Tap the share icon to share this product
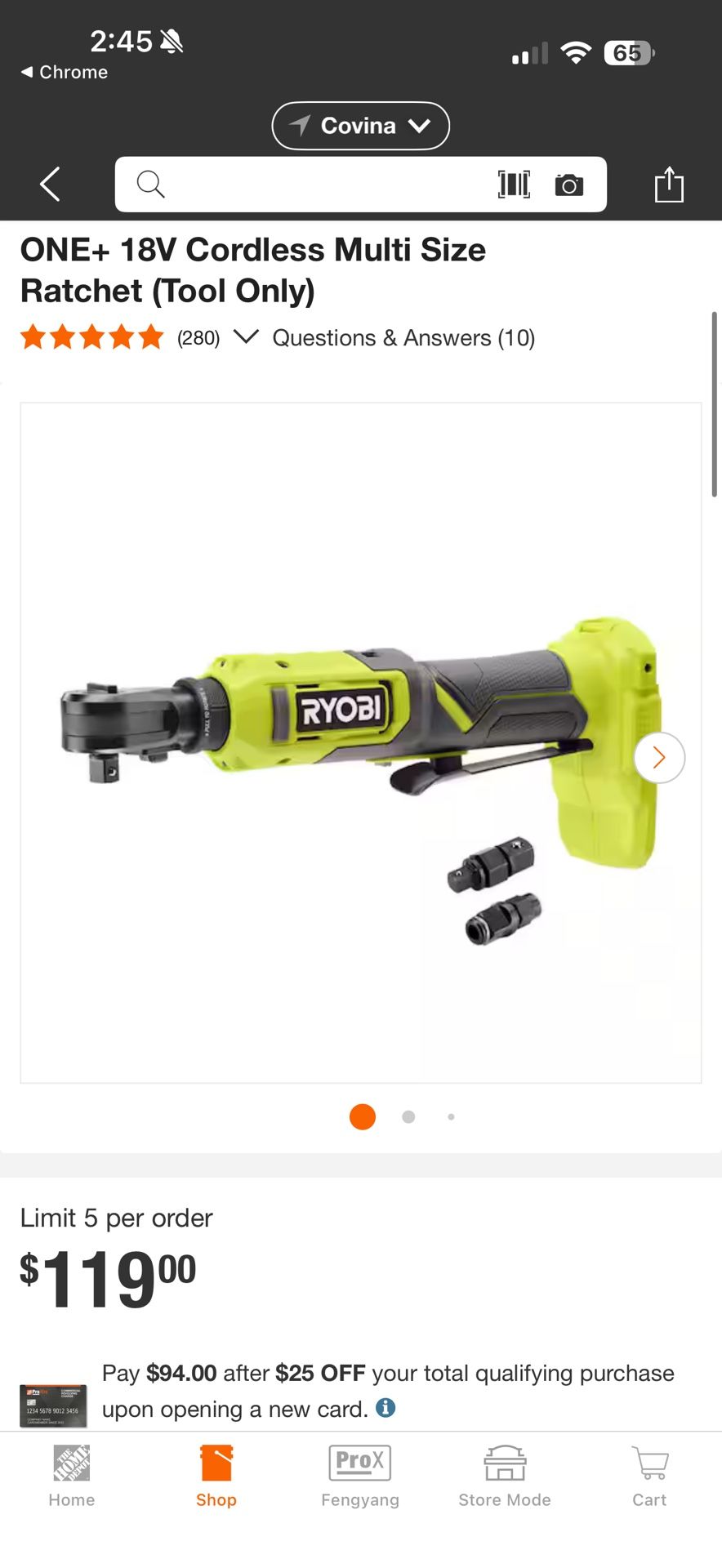The height and width of the screenshot is (1568, 722). [670, 184]
